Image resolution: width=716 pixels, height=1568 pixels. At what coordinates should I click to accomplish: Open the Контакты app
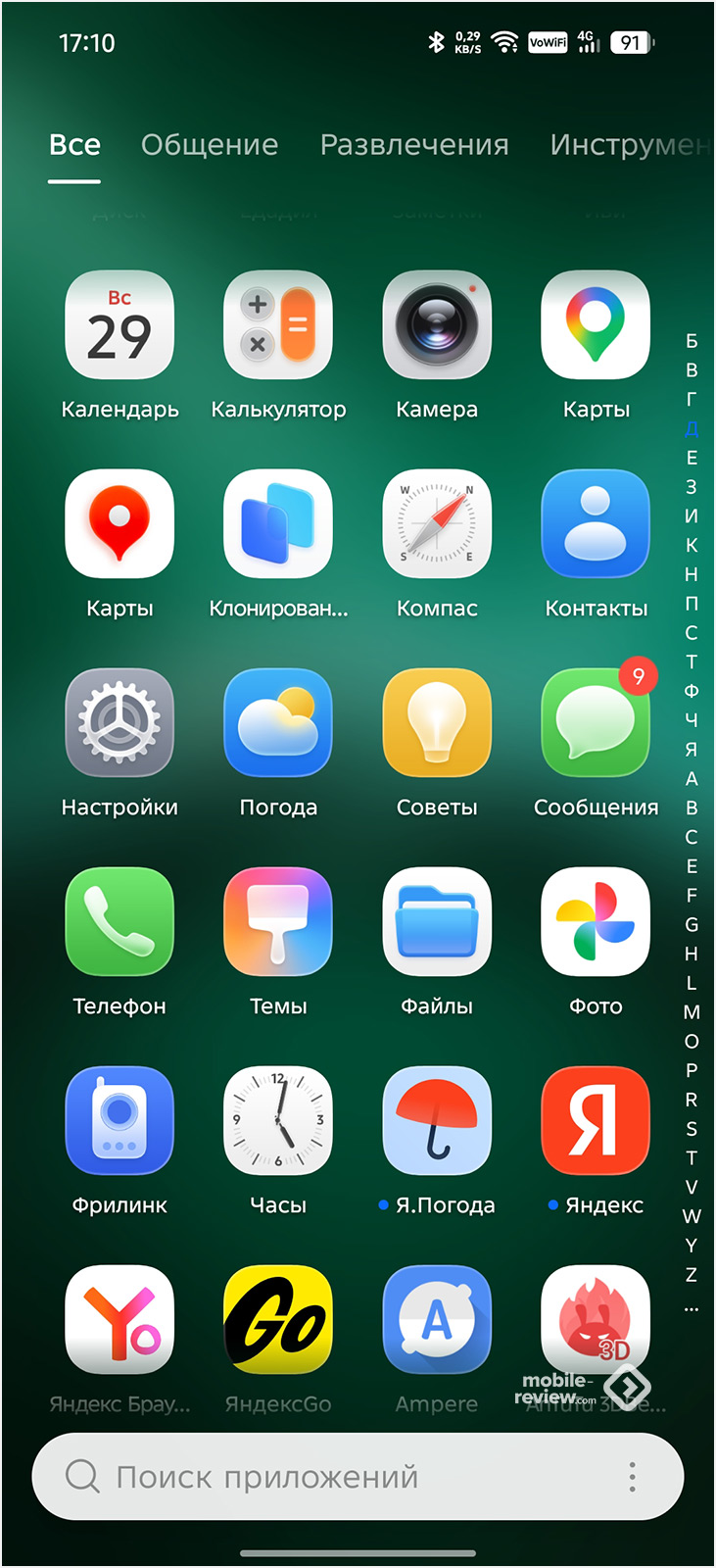point(596,524)
